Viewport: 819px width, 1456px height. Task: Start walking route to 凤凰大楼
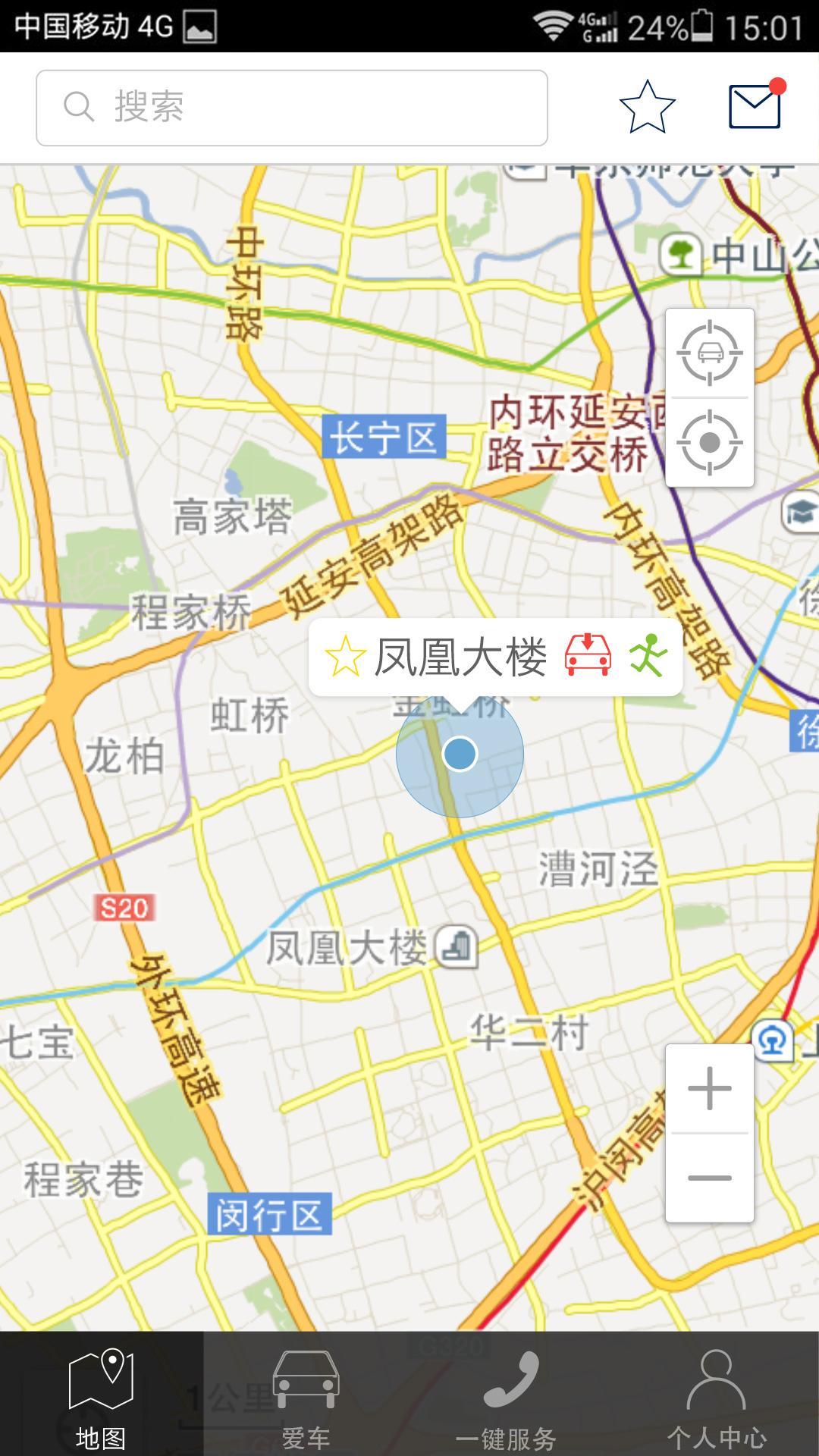point(648,656)
